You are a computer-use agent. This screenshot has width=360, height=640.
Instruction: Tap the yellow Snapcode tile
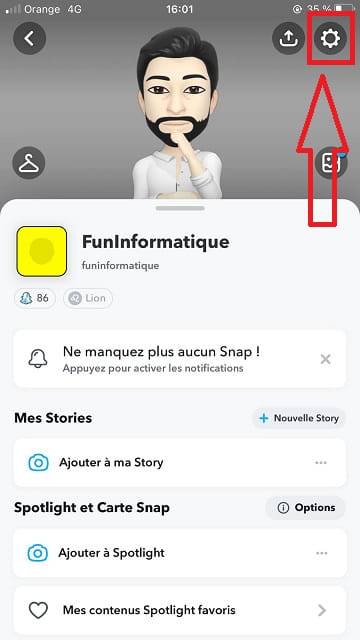(x=42, y=251)
